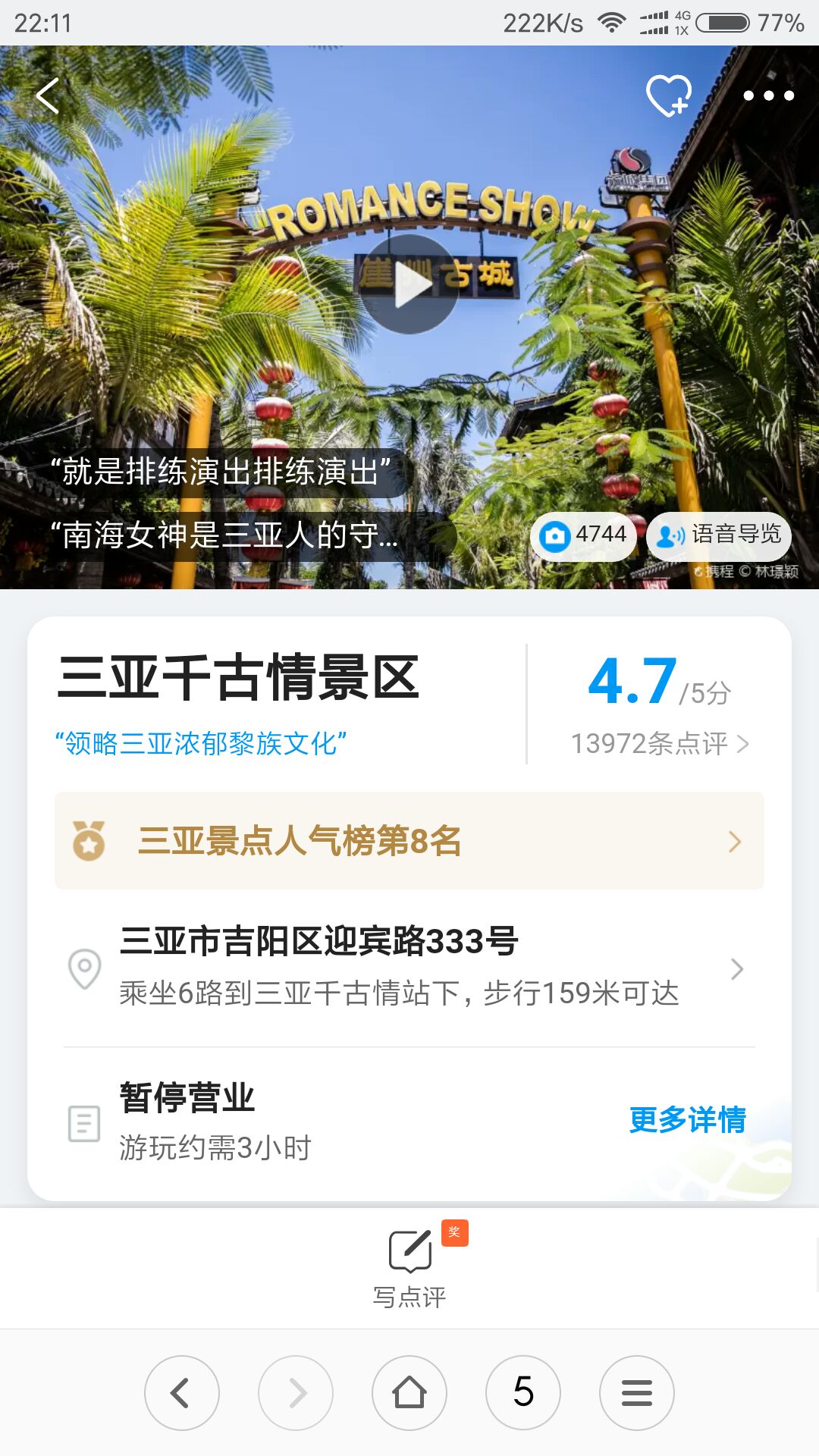Screen dimensions: 819x1456
Task: Go to the browser home page
Action: point(409,1393)
